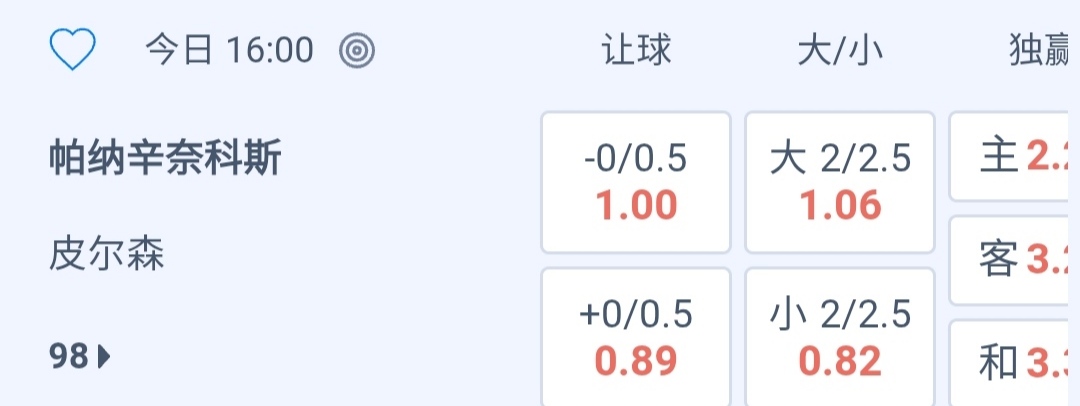Choose the 和 draw odds
Image resolution: width=1080 pixels, height=406 pixels.
(x=1014, y=362)
